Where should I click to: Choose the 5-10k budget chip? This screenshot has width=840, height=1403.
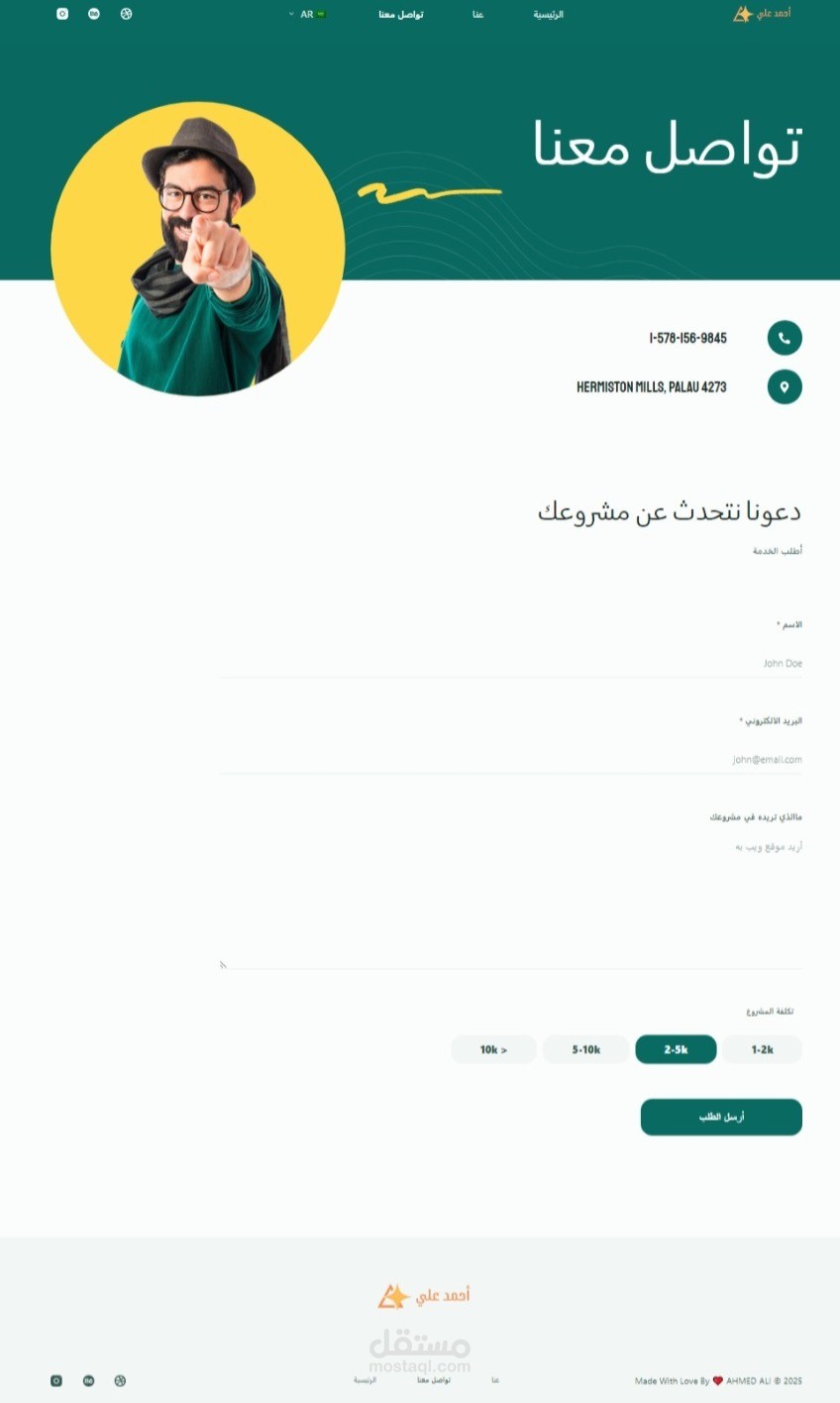585,1049
